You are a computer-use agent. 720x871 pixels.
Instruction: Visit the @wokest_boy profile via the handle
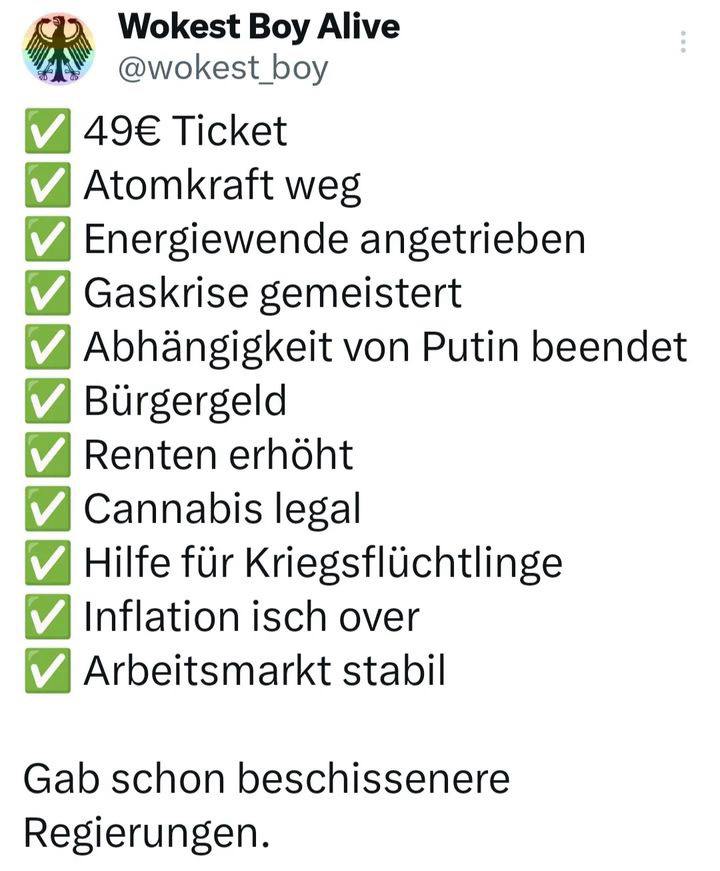pos(223,67)
